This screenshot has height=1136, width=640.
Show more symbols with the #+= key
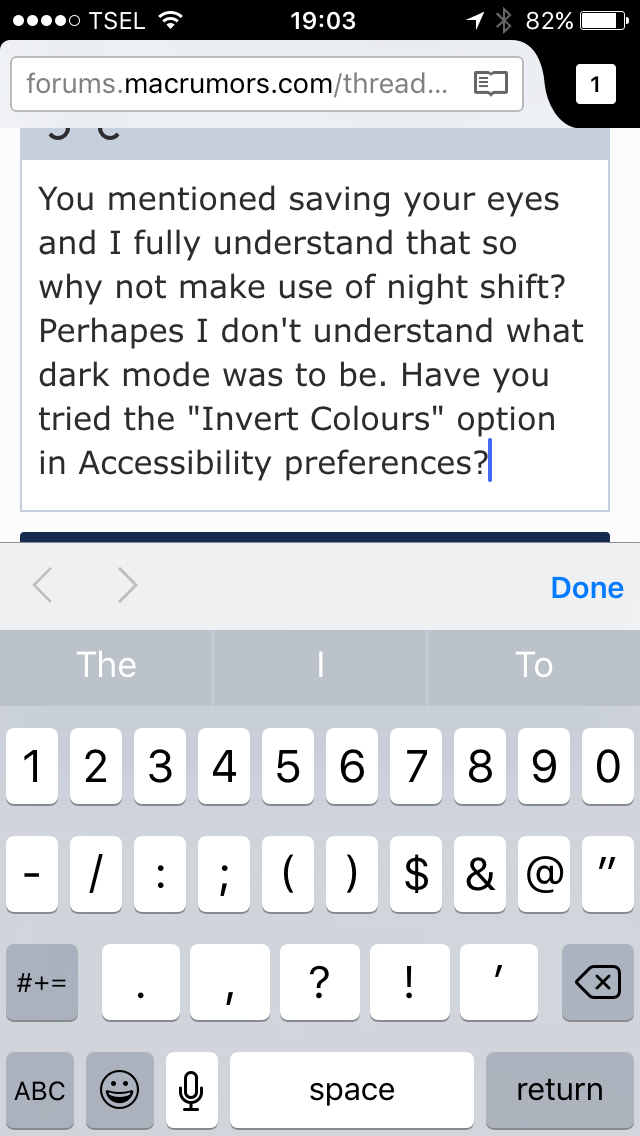click(x=42, y=983)
